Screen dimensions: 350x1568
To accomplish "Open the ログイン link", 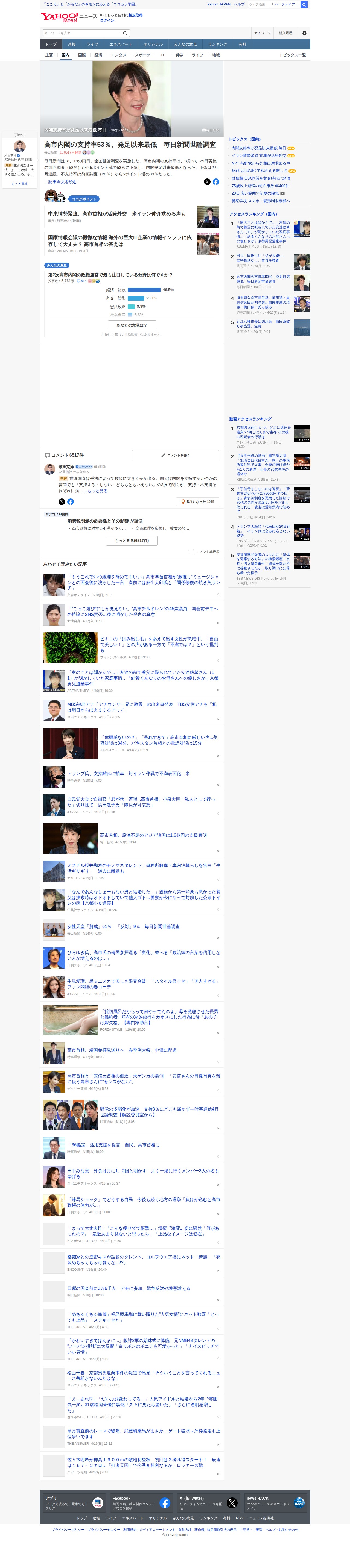I will pos(107,20).
